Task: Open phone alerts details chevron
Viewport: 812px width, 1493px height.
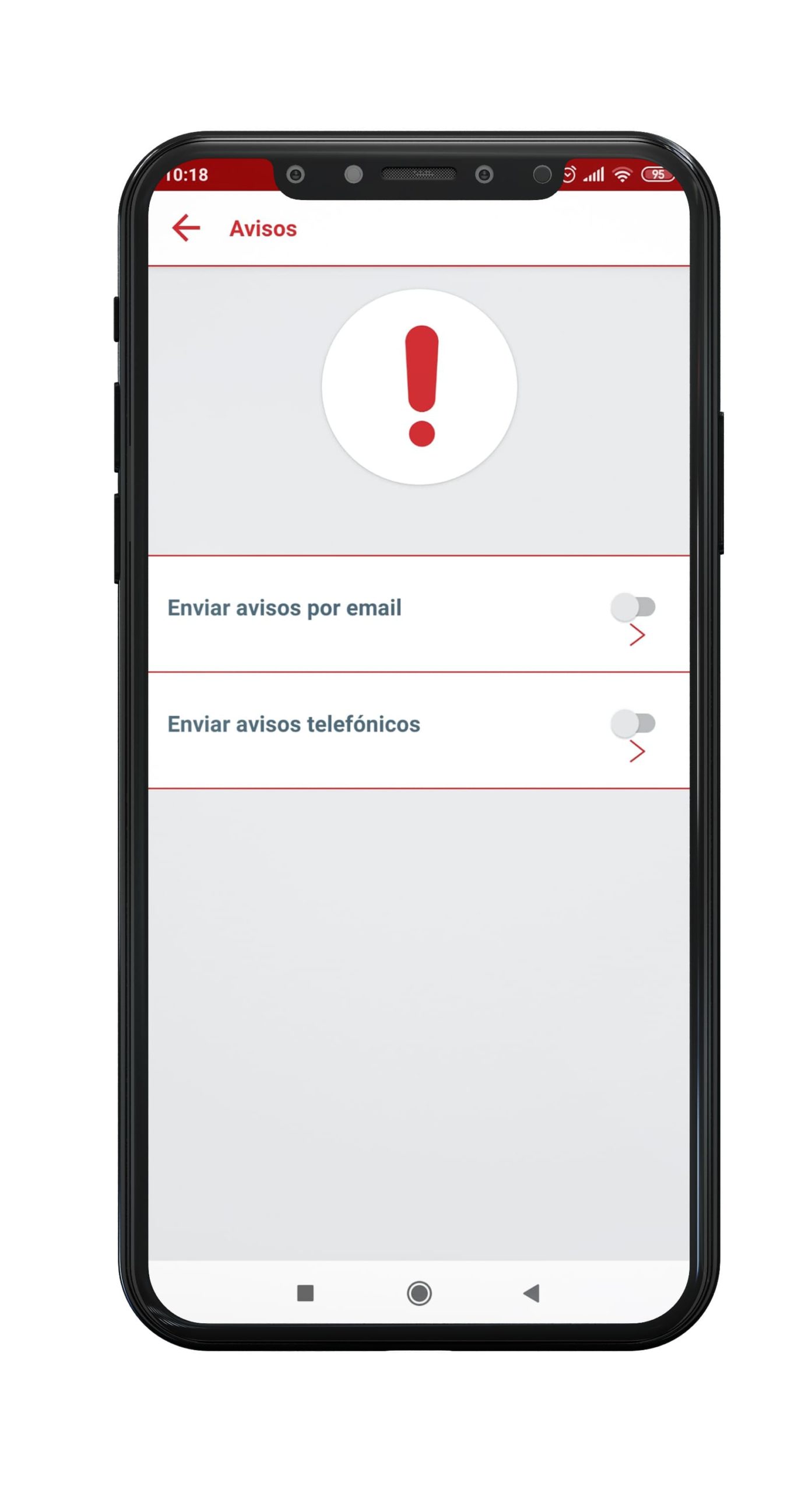Action: [637, 752]
